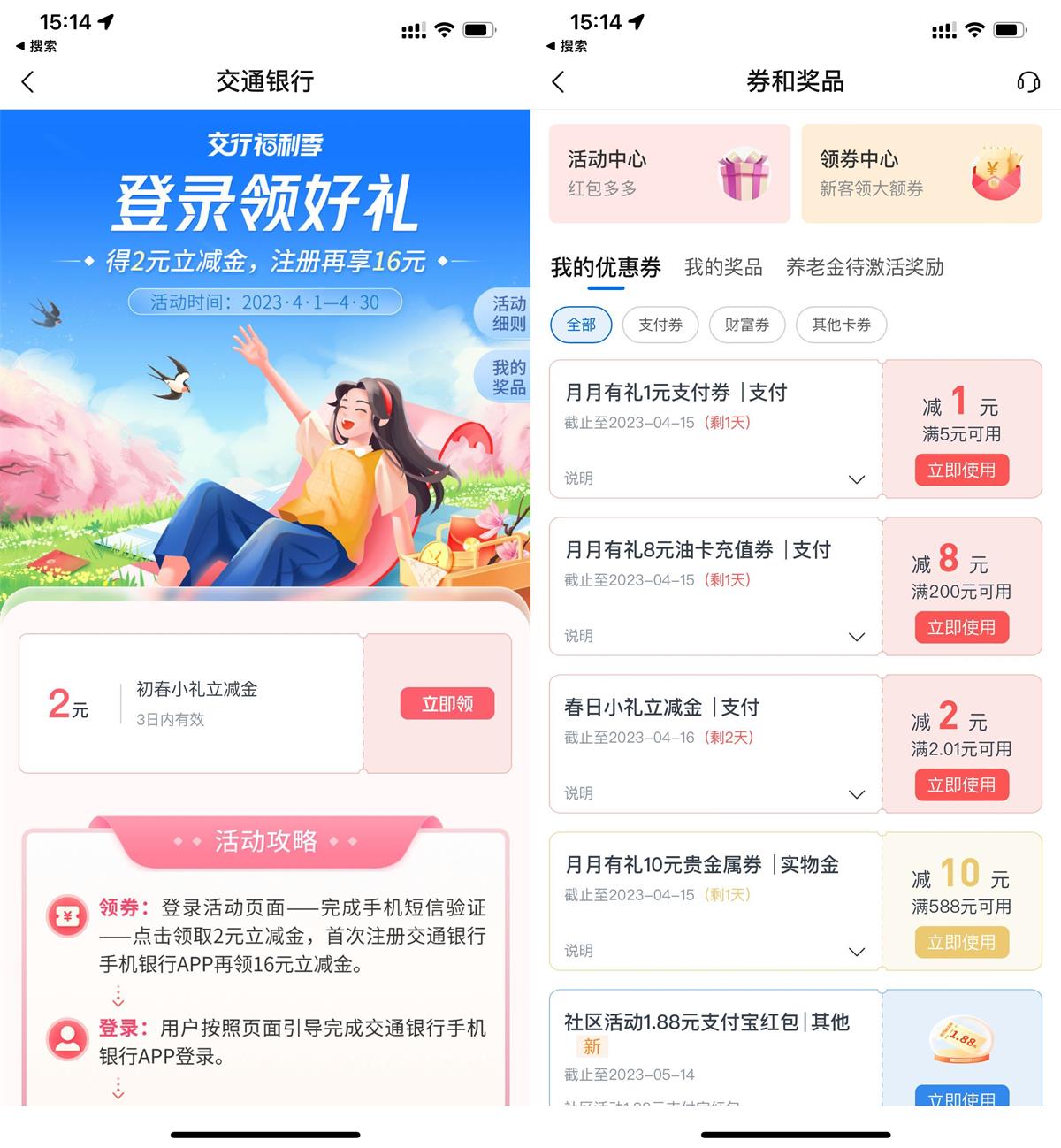Screen dimensions: 1061x1148
Task: Tap the 登录 user icon in 活动攻略
Action: [x=66, y=1038]
